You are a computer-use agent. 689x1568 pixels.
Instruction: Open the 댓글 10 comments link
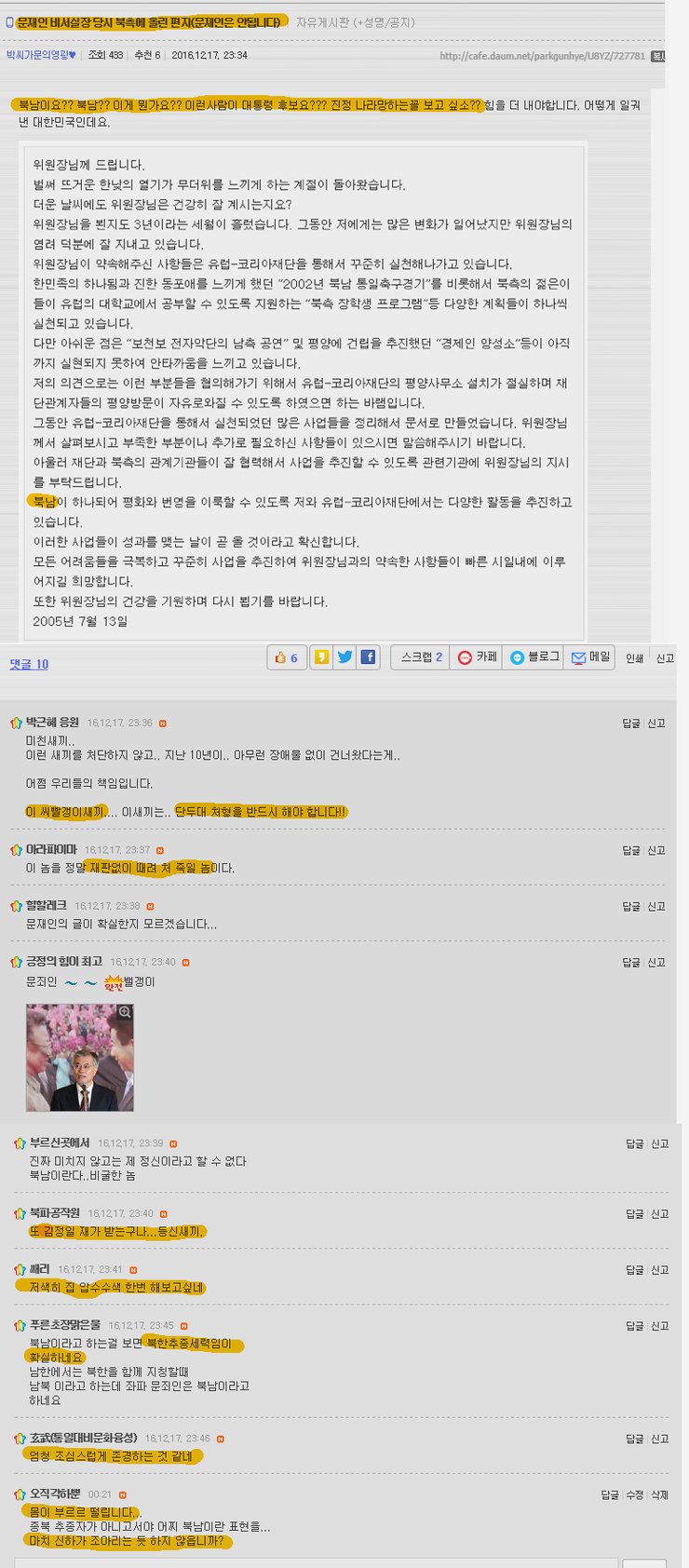29,664
